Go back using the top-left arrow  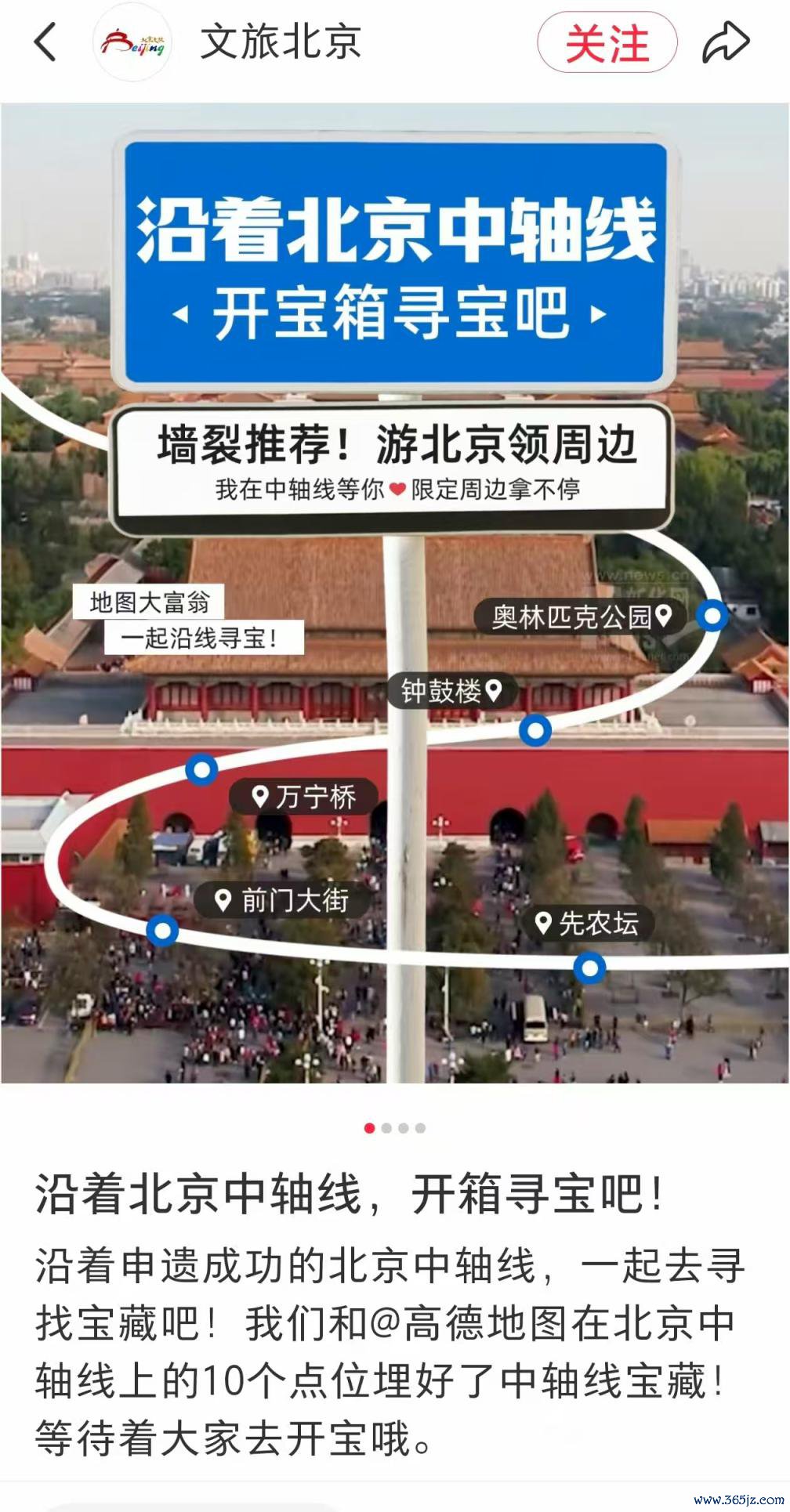click(45, 42)
